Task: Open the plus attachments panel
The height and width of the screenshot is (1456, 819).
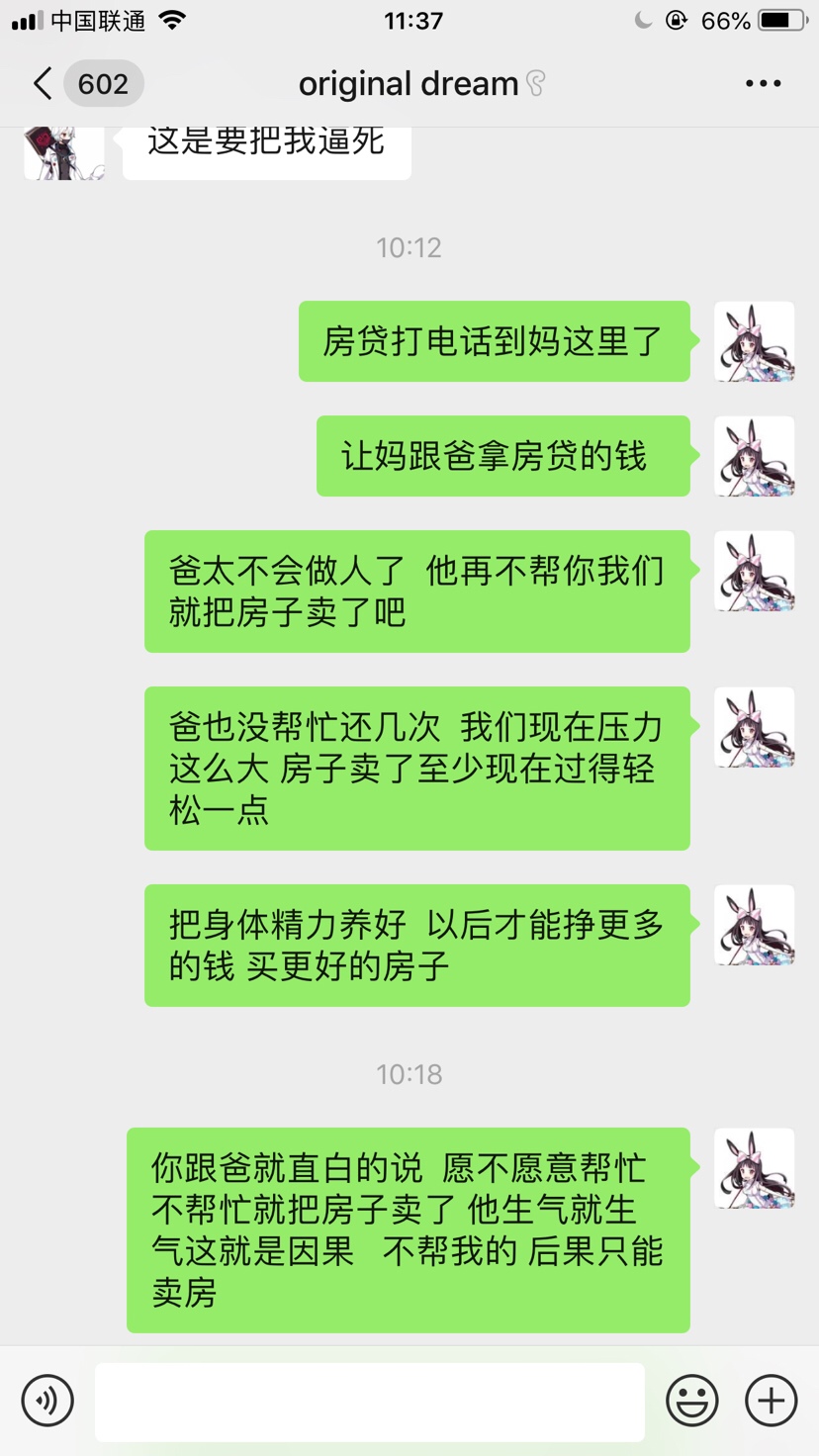Action: (x=771, y=1400)
